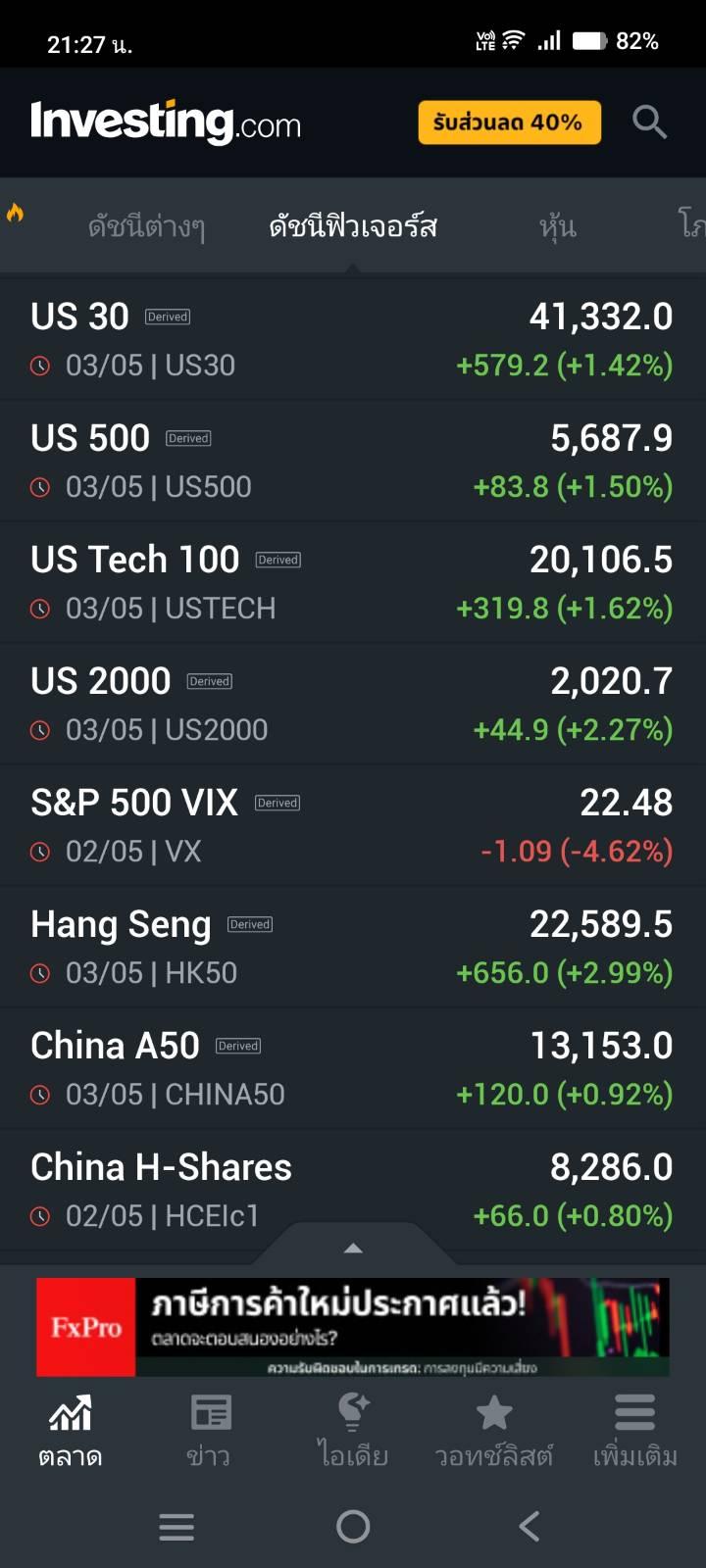Screen dimensions: 706x1568
Task: Go to the ไอเดีย ideas tab
Action: (x=352, y=1431)
